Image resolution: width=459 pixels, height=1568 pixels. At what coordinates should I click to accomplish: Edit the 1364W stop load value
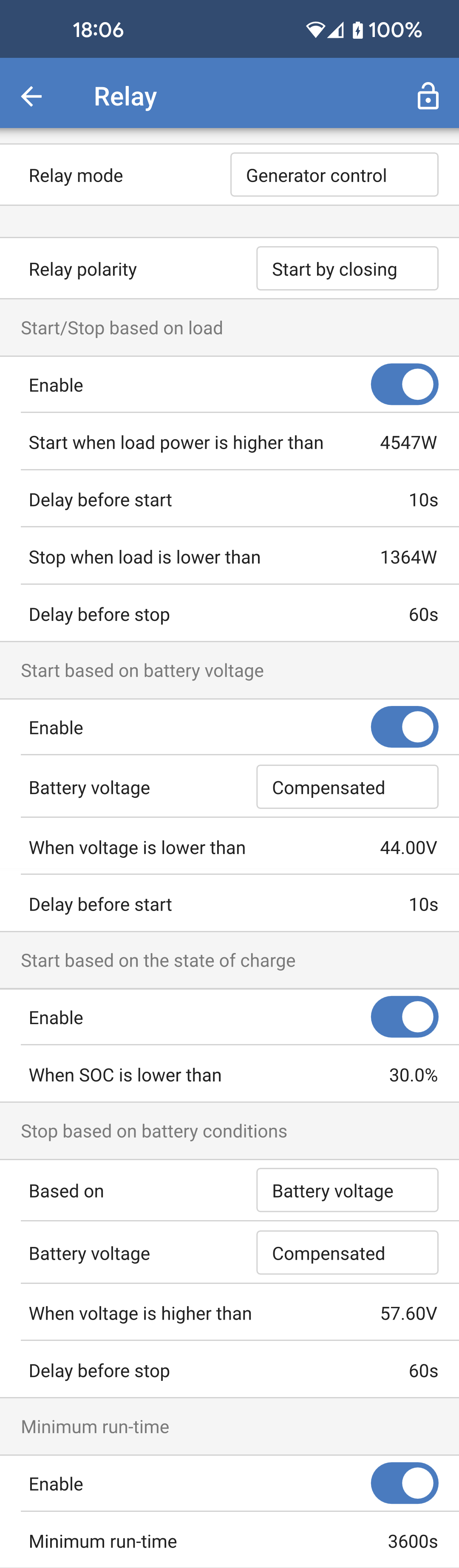[408, 557]
